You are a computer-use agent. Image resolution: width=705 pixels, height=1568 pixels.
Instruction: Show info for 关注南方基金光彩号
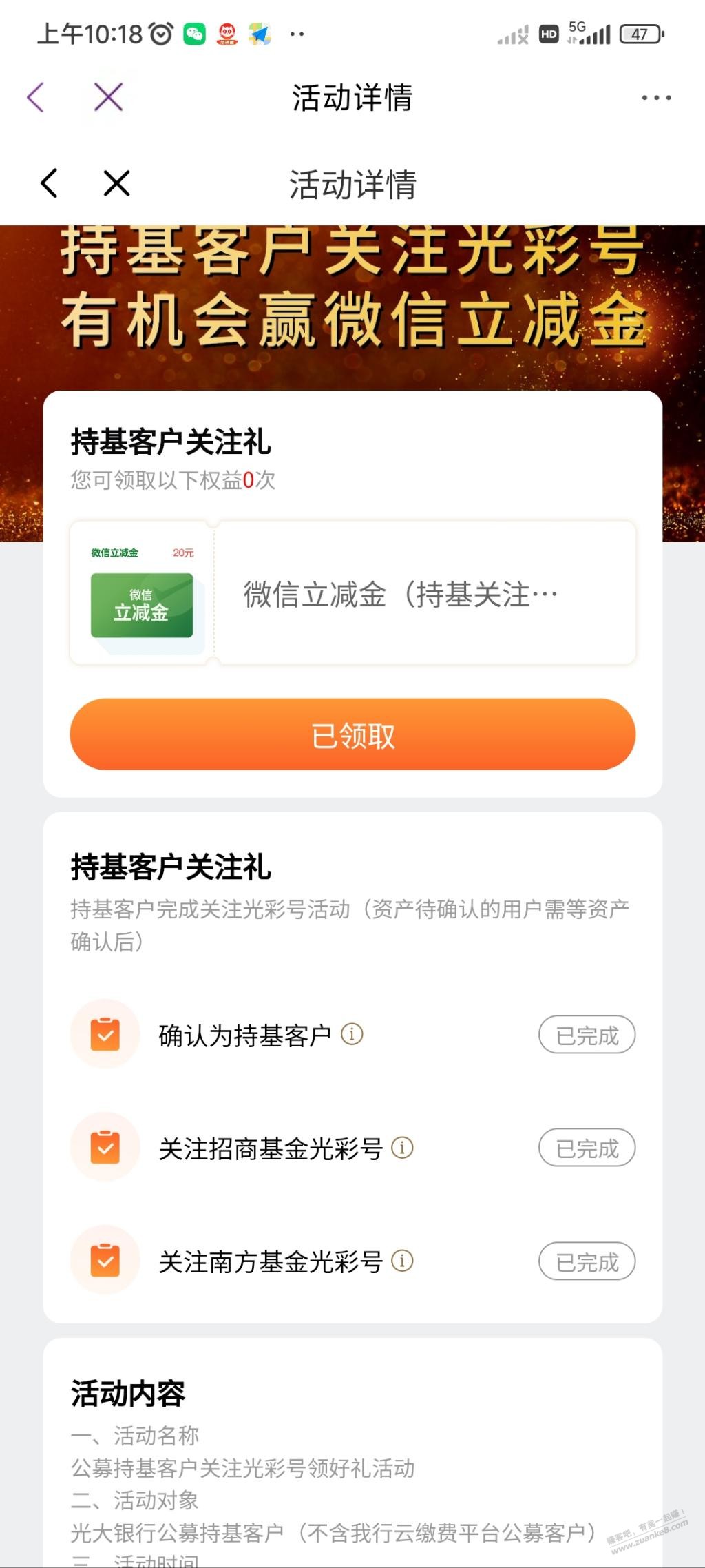(402, 1261)
